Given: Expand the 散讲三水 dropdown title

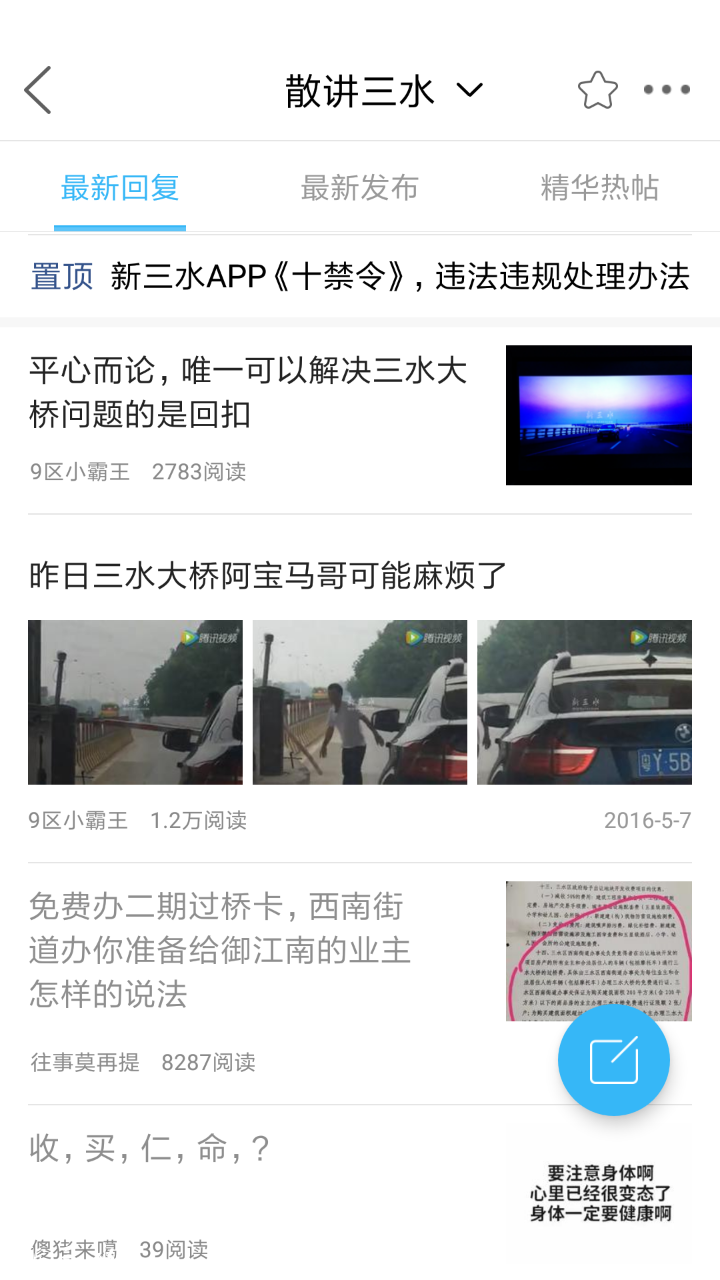Looking at the screenshot, I should pyautogui.click(x=384, y=91).
